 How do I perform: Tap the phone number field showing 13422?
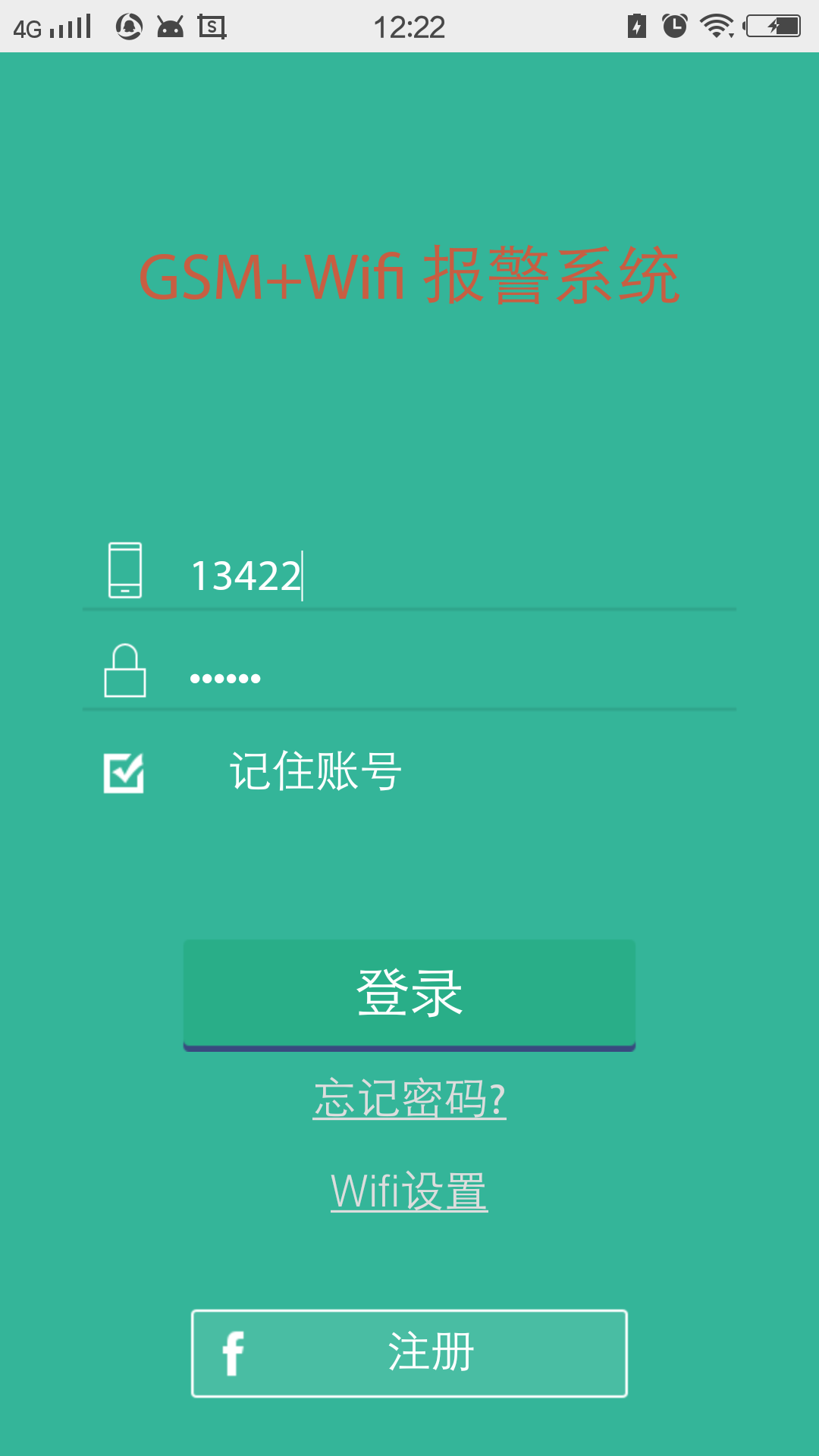[x=455, y=575]
